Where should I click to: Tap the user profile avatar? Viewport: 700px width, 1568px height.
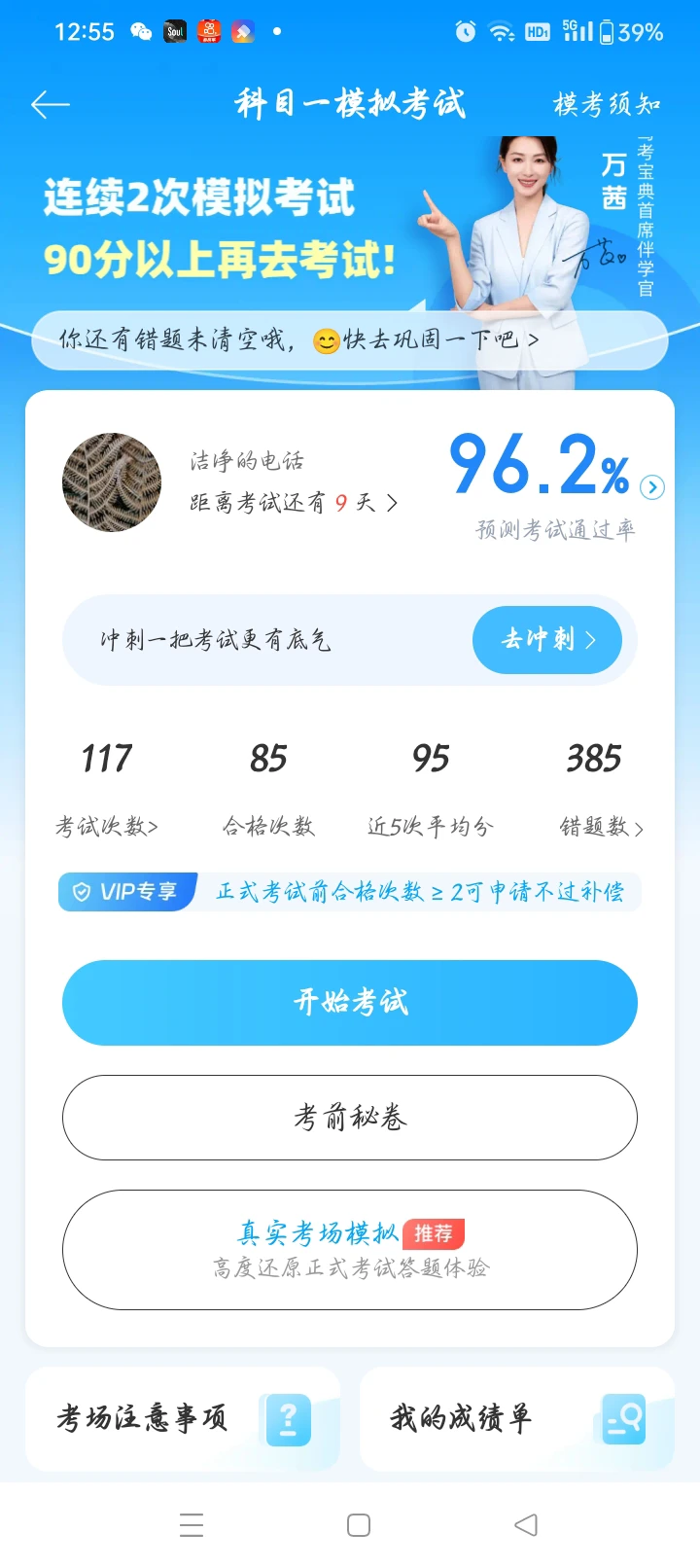(112, 482)
